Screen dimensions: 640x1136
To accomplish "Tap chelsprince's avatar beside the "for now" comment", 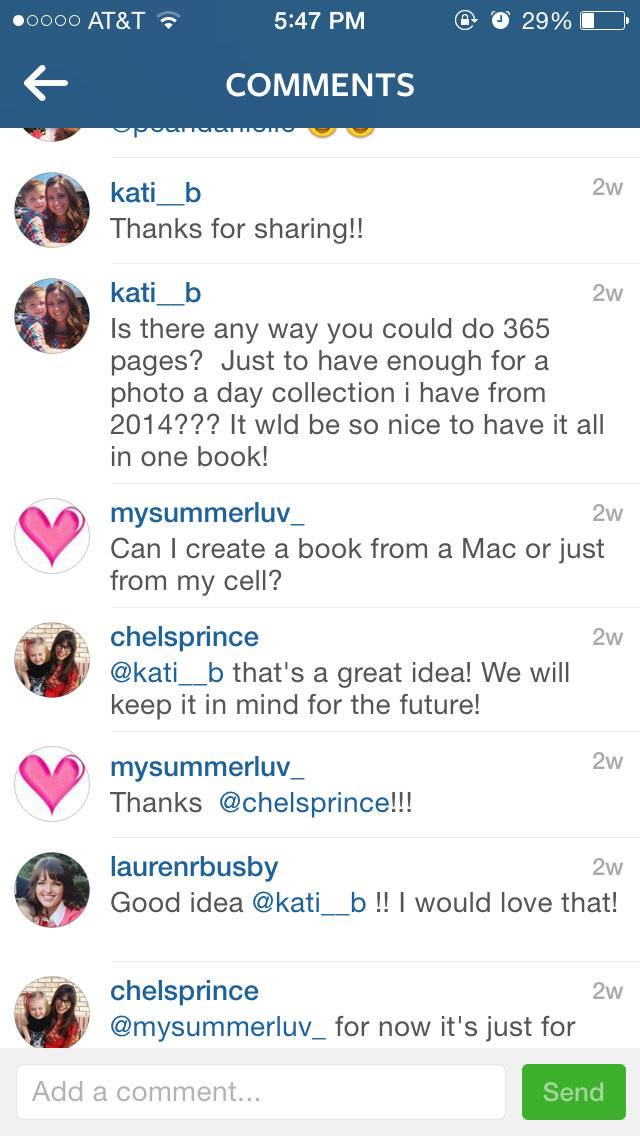I will pyautogui.click(x=52, y=1011).
